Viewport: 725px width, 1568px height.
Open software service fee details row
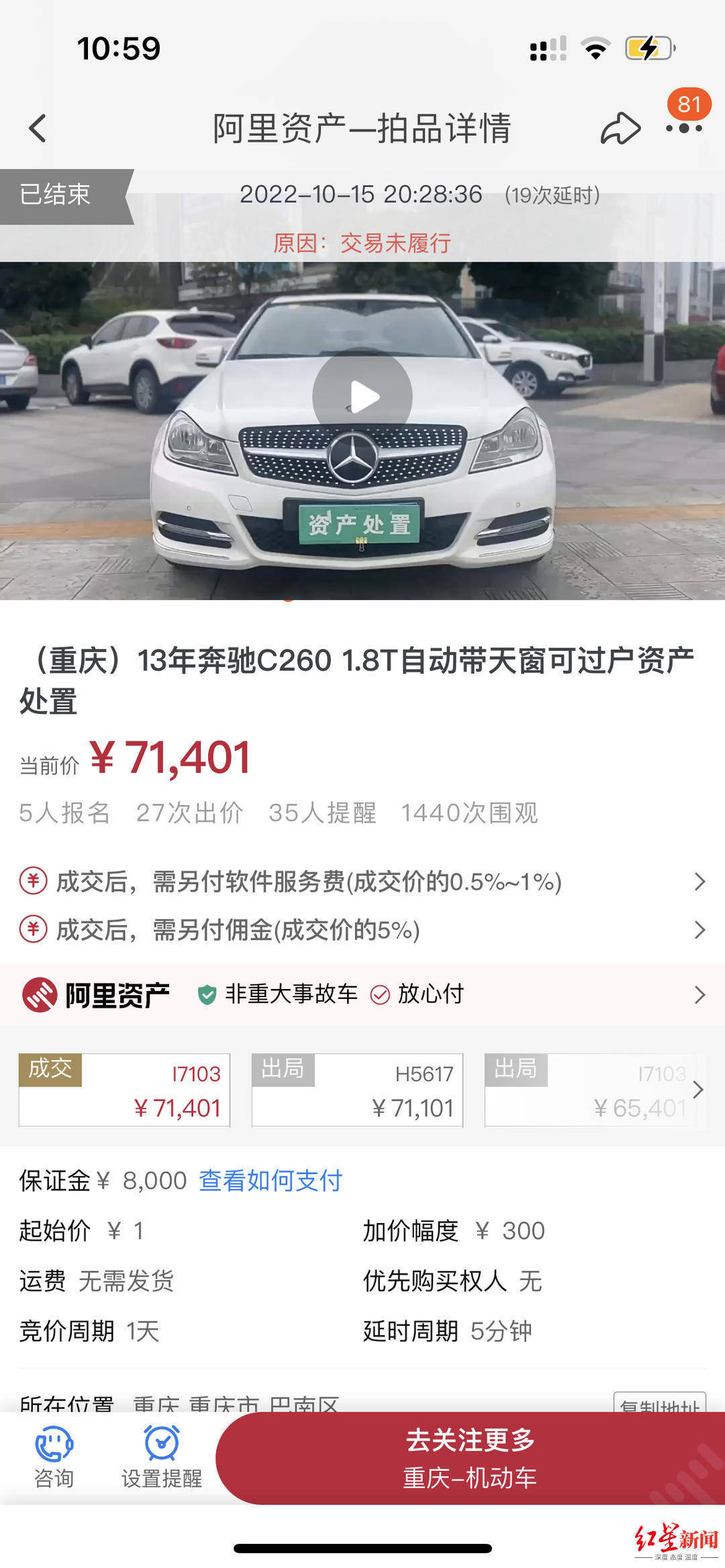(362, 882)
